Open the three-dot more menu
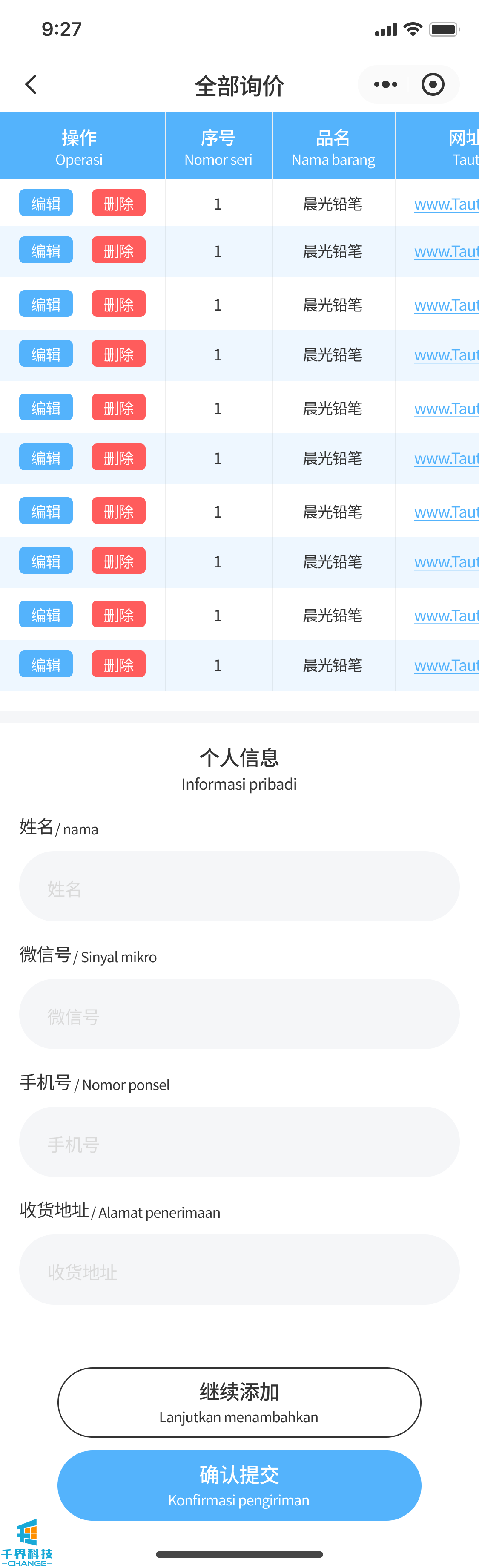Viewport: 479px width, 1568px height. click(x=385, y=85)
